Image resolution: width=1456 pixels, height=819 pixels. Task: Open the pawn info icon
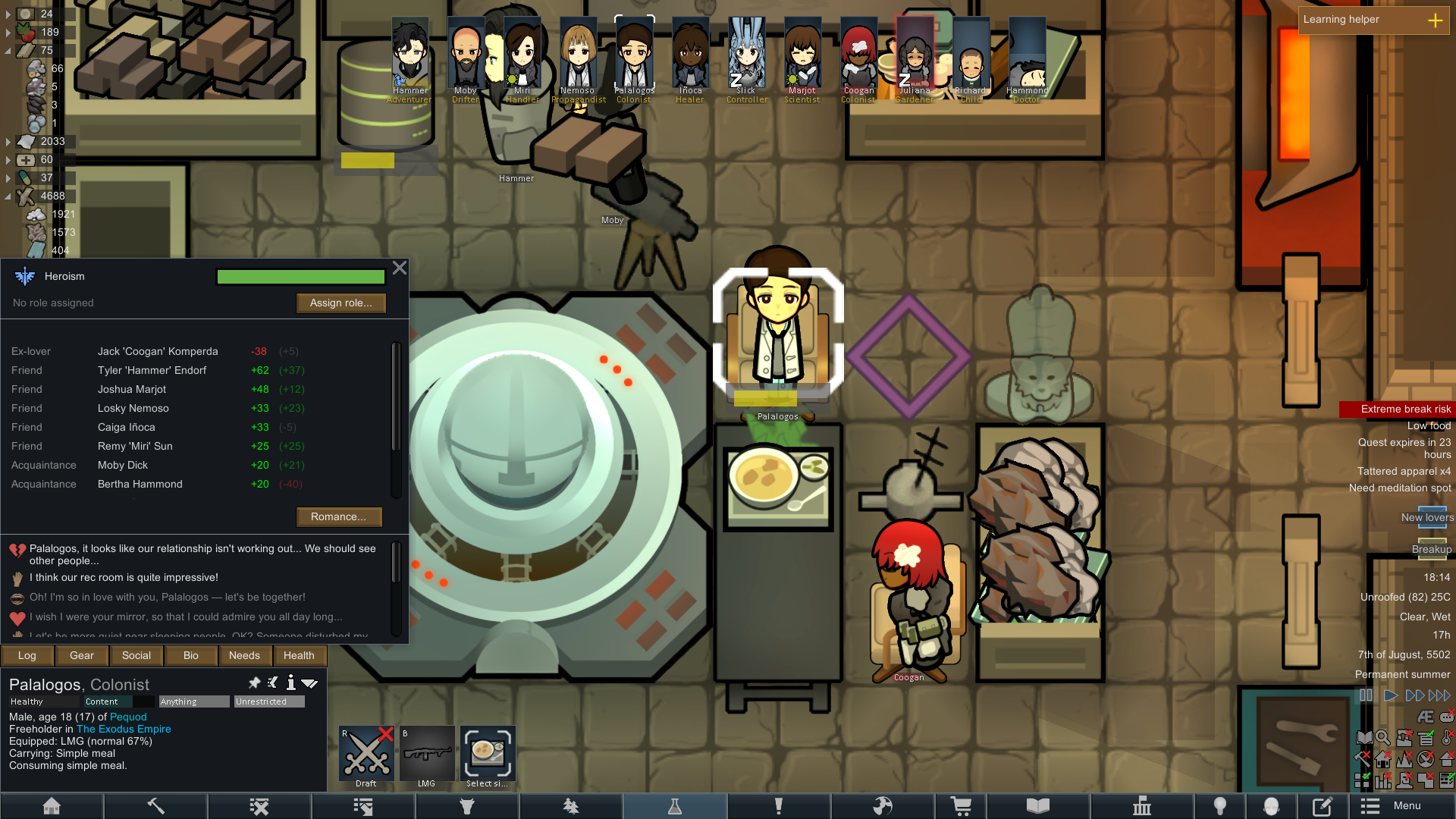[290, 683]
